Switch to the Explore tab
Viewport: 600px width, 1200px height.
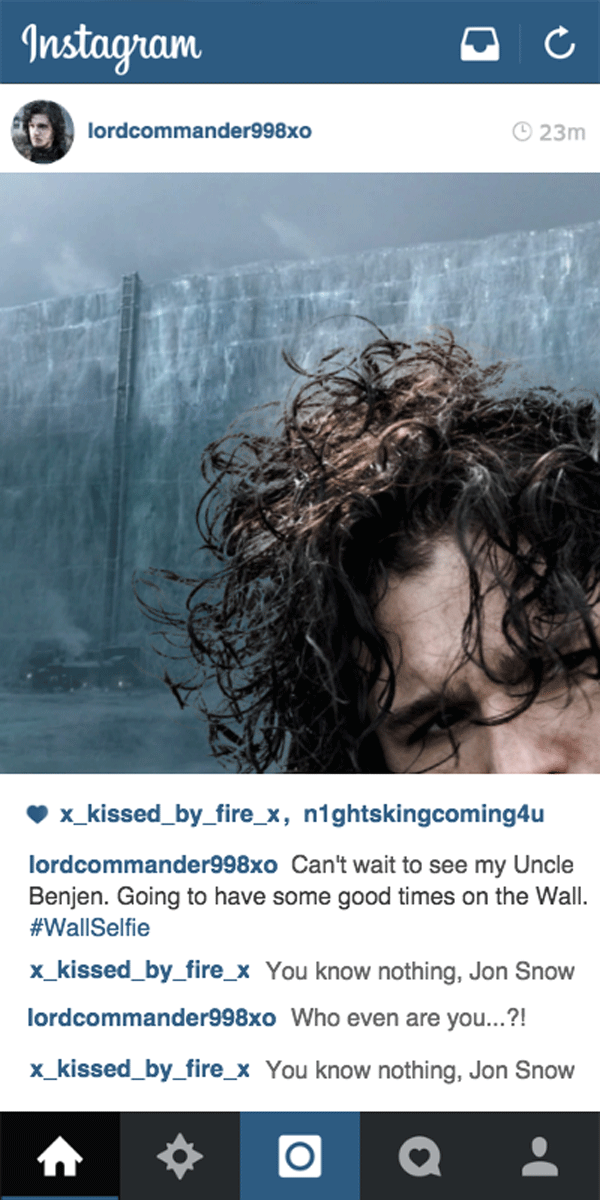tap(180, 1157)
